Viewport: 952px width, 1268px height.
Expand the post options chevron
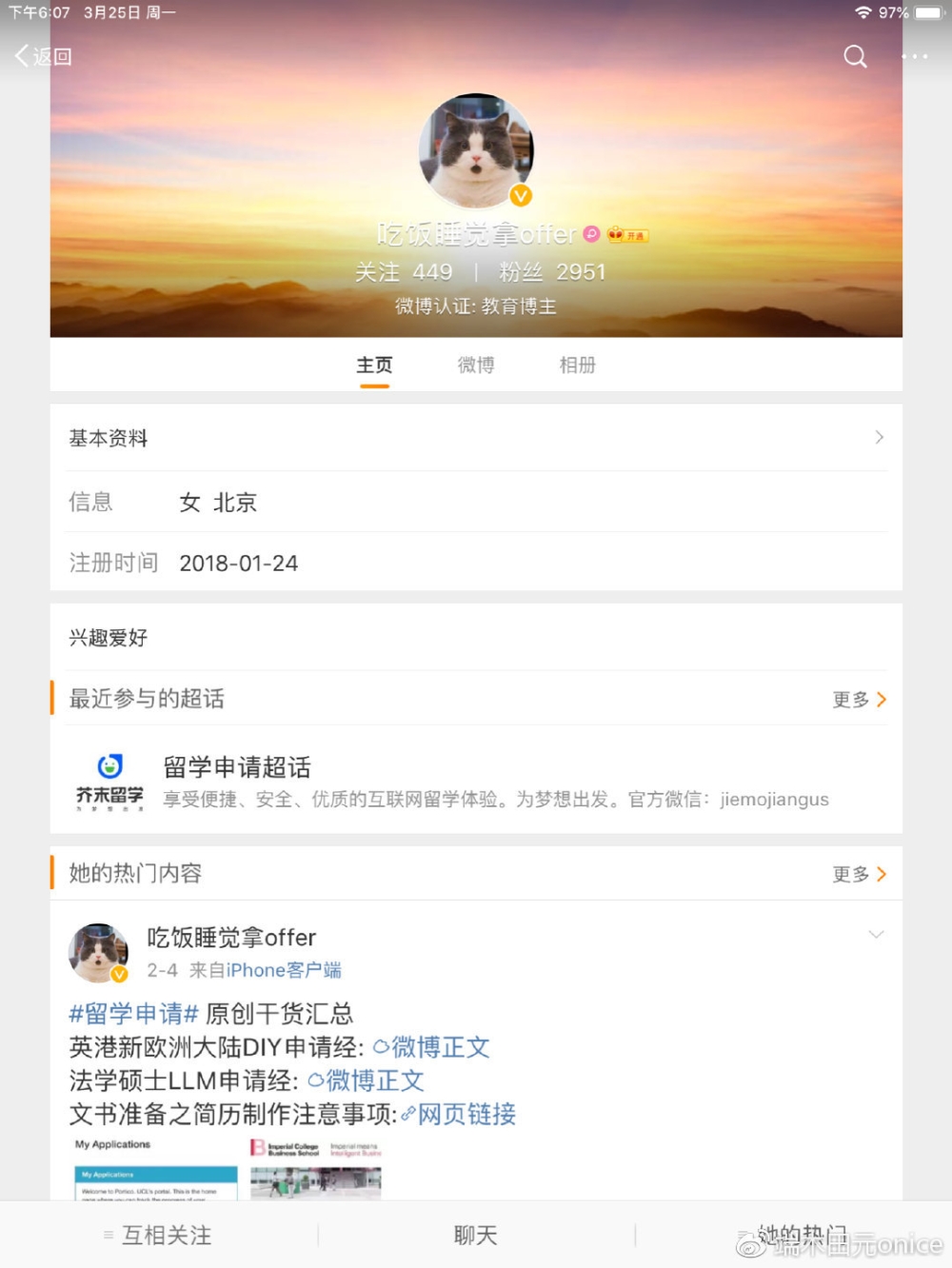point(876,935)
